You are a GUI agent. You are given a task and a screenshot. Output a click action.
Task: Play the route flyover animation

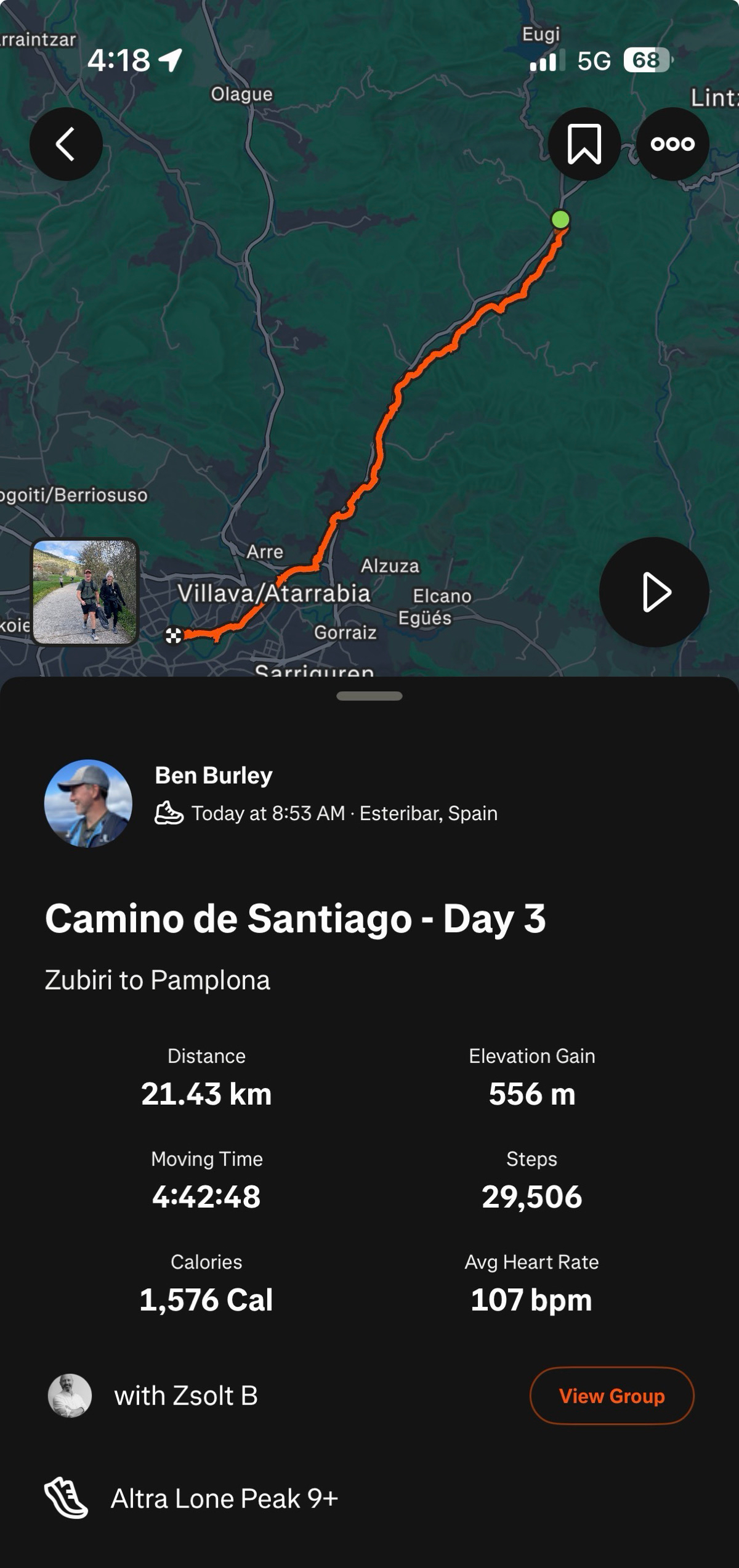point(654,592)
